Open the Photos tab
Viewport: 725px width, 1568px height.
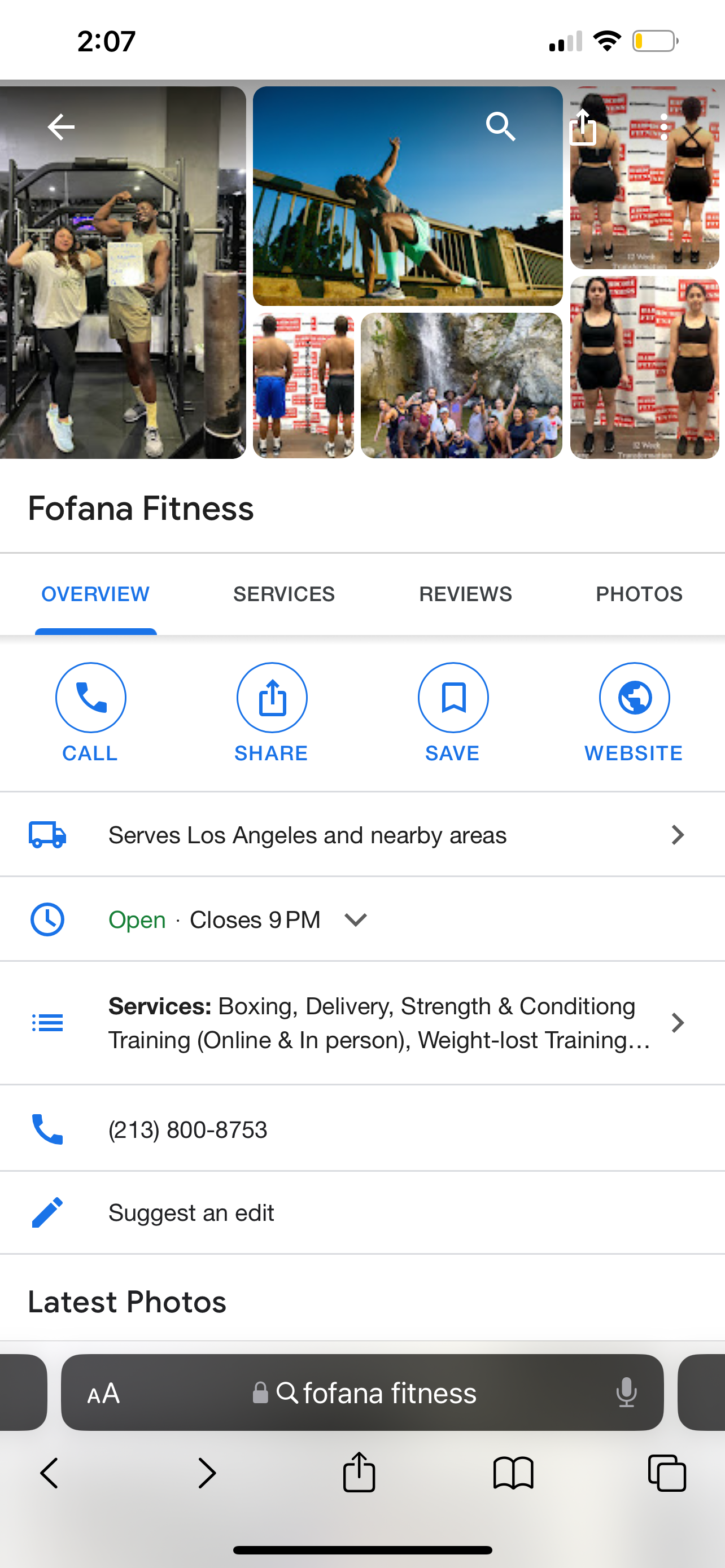pos(639,594)
